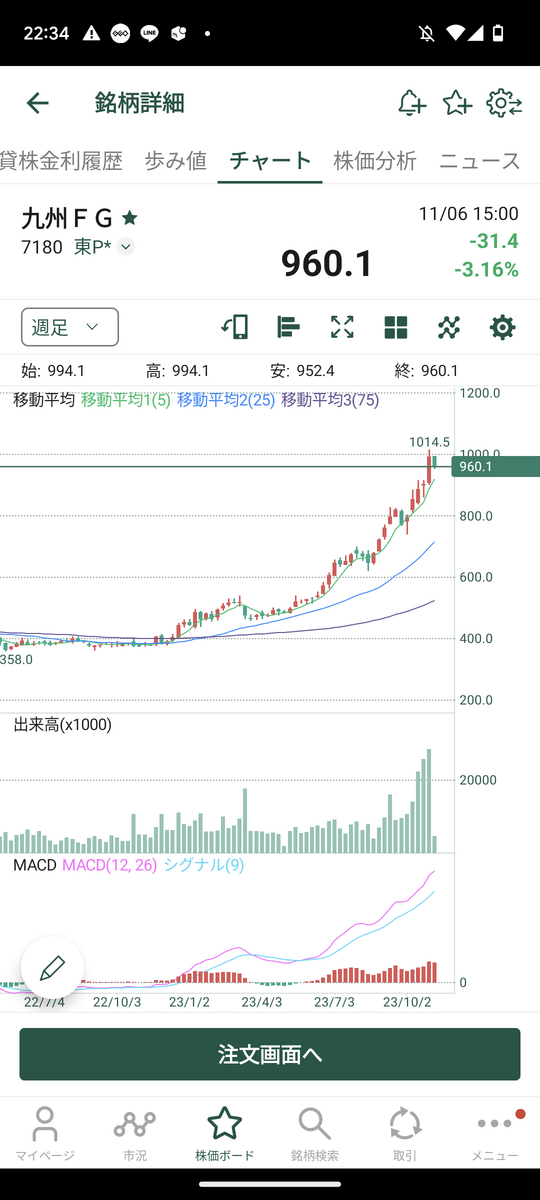Screen dimensions: 540x1200
Task: Open the gear settings in the top bar
Action: pyautogui.click(x=504, y=103)
